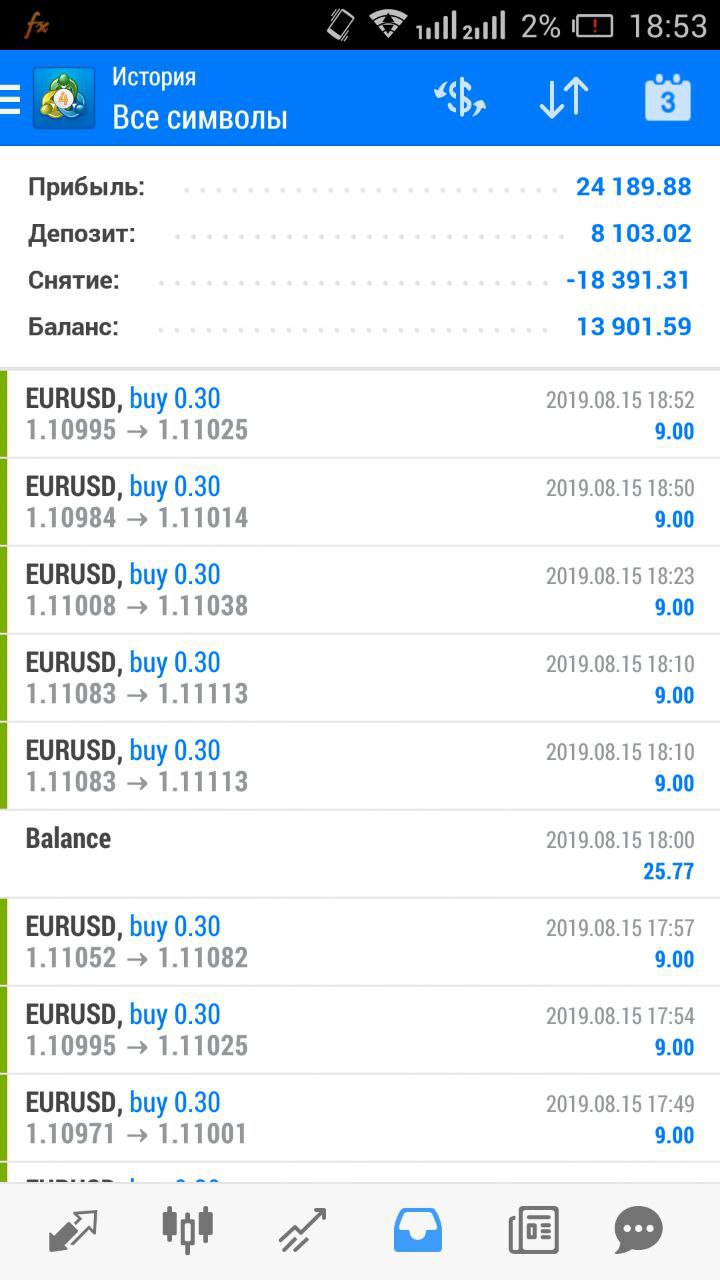Open the Chat messages tab
Viewport: 720px width, 1280px height.
[638, 1229]
